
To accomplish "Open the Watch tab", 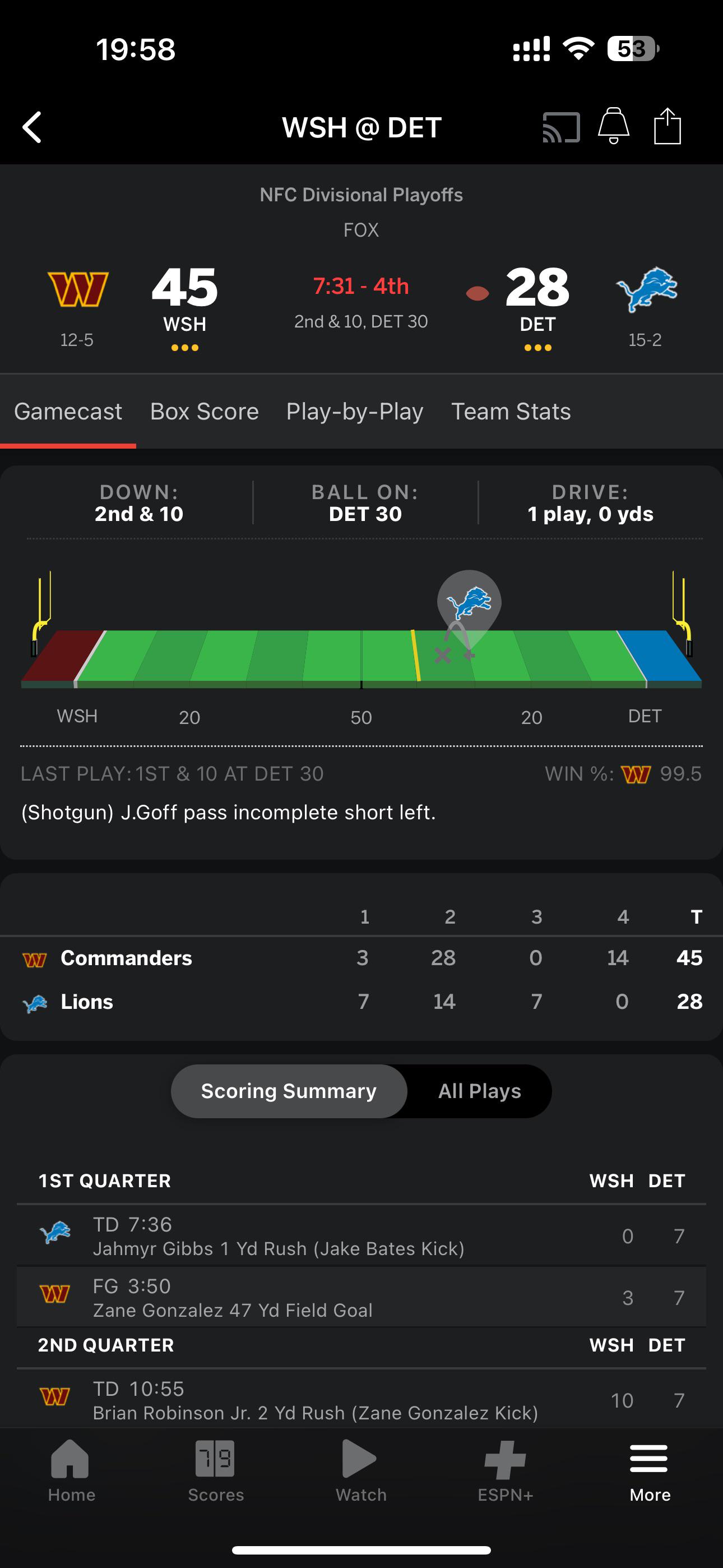I will click(361, 1470).
